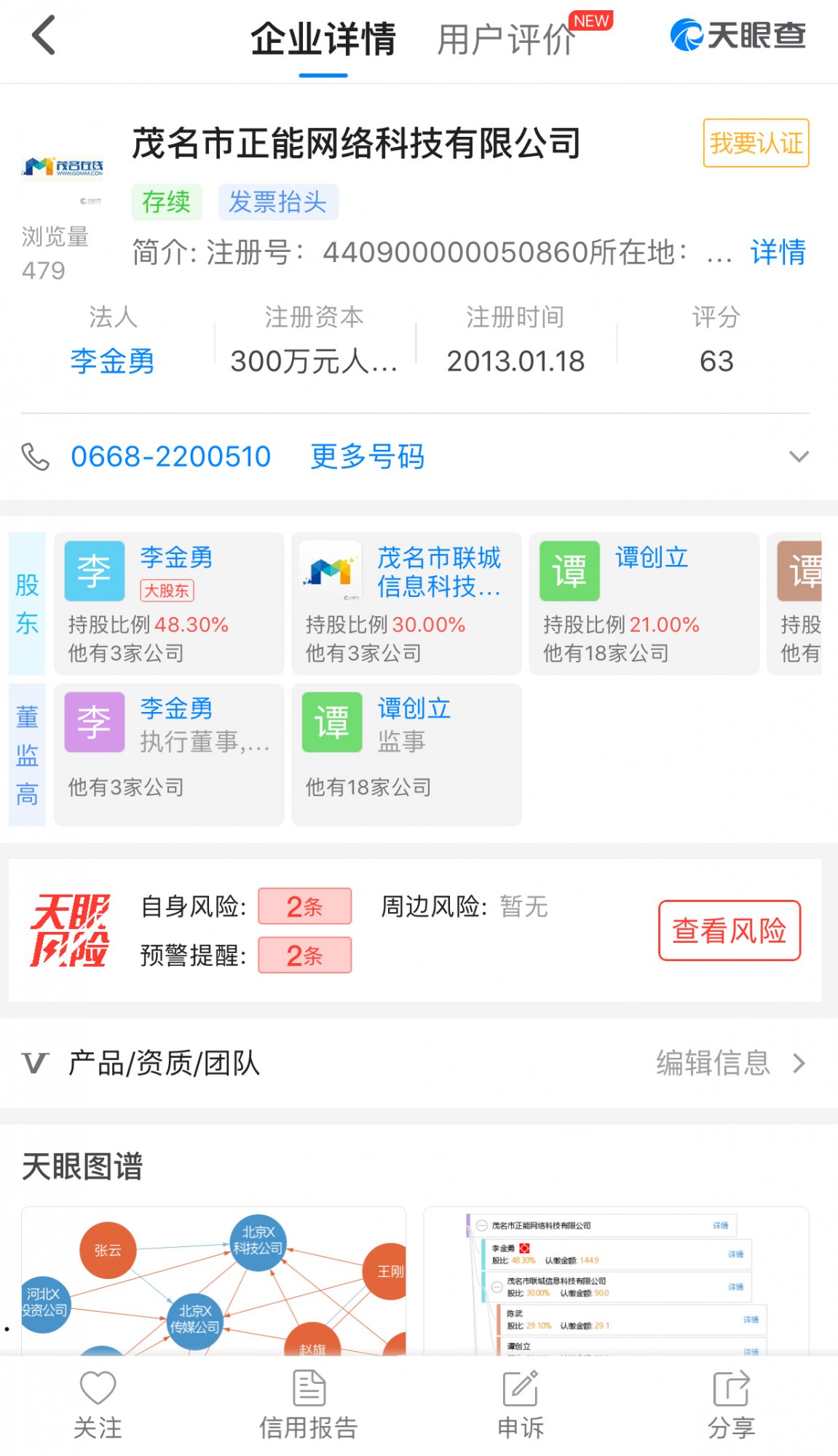
Task: Open shareholder card 谭创立 with 21.00%
Action: tap(644, 604)
